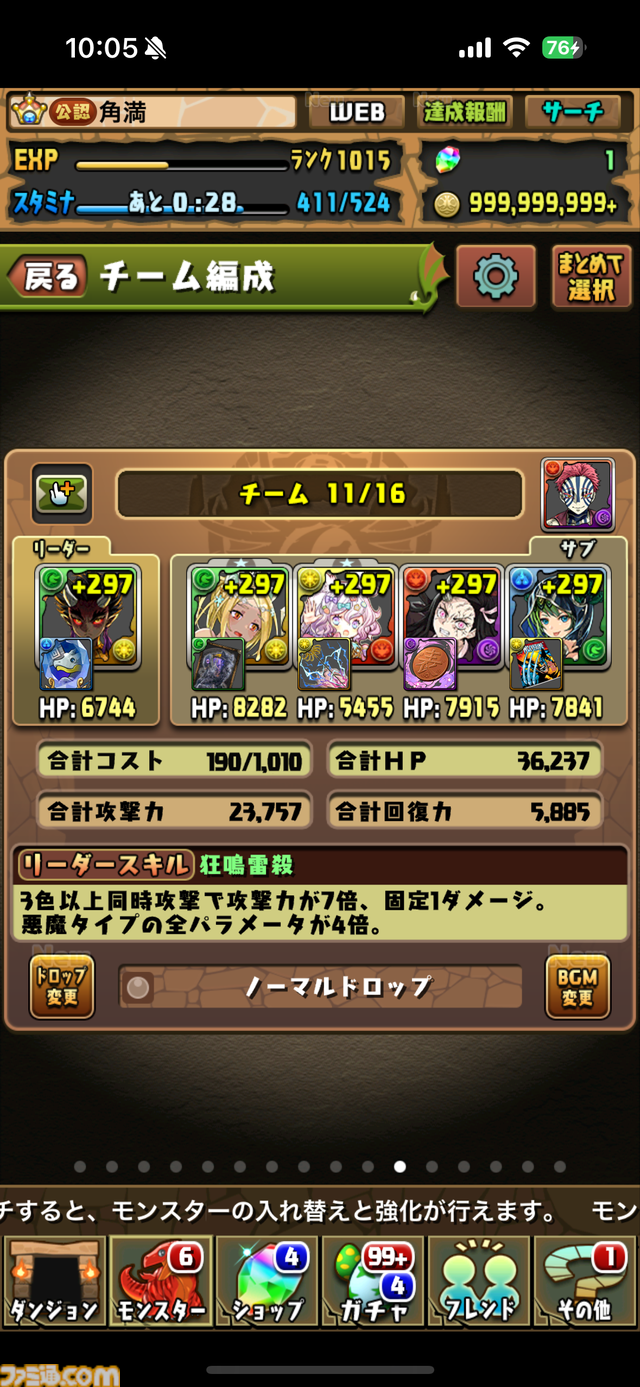Tap the まとめて選択 button
Image resolution: width=640 pixels, height=1387 pixels.
tap(589, 277)
